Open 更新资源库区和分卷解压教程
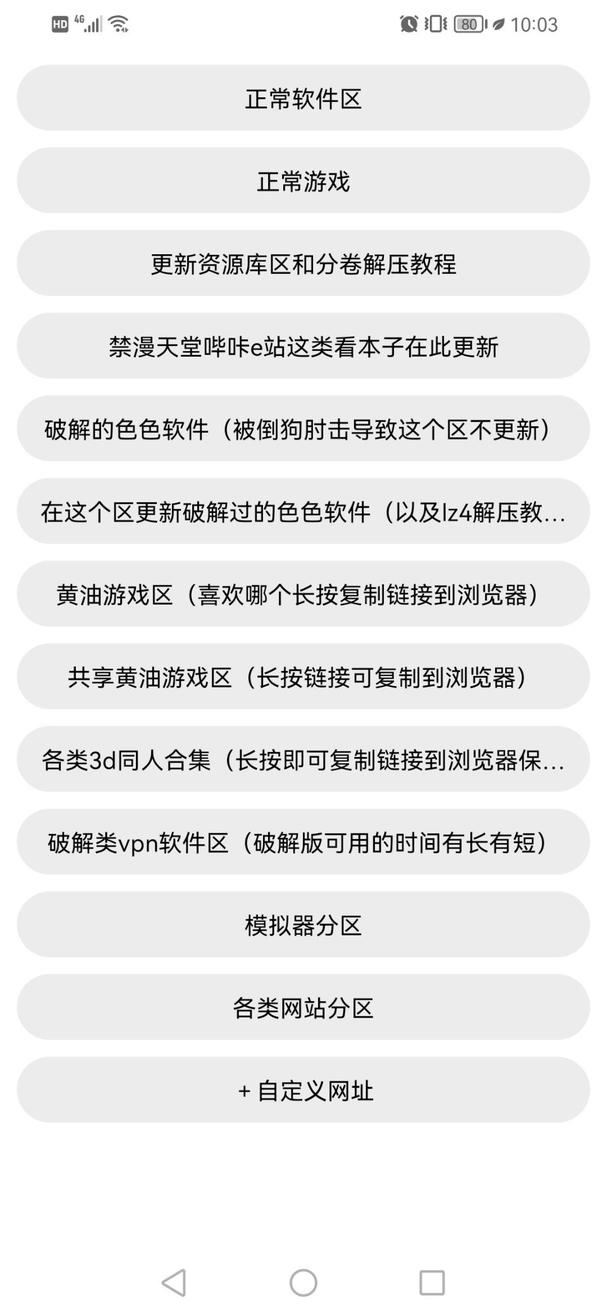The height and width of the screenshot is (1316, 607). [303, 264]
